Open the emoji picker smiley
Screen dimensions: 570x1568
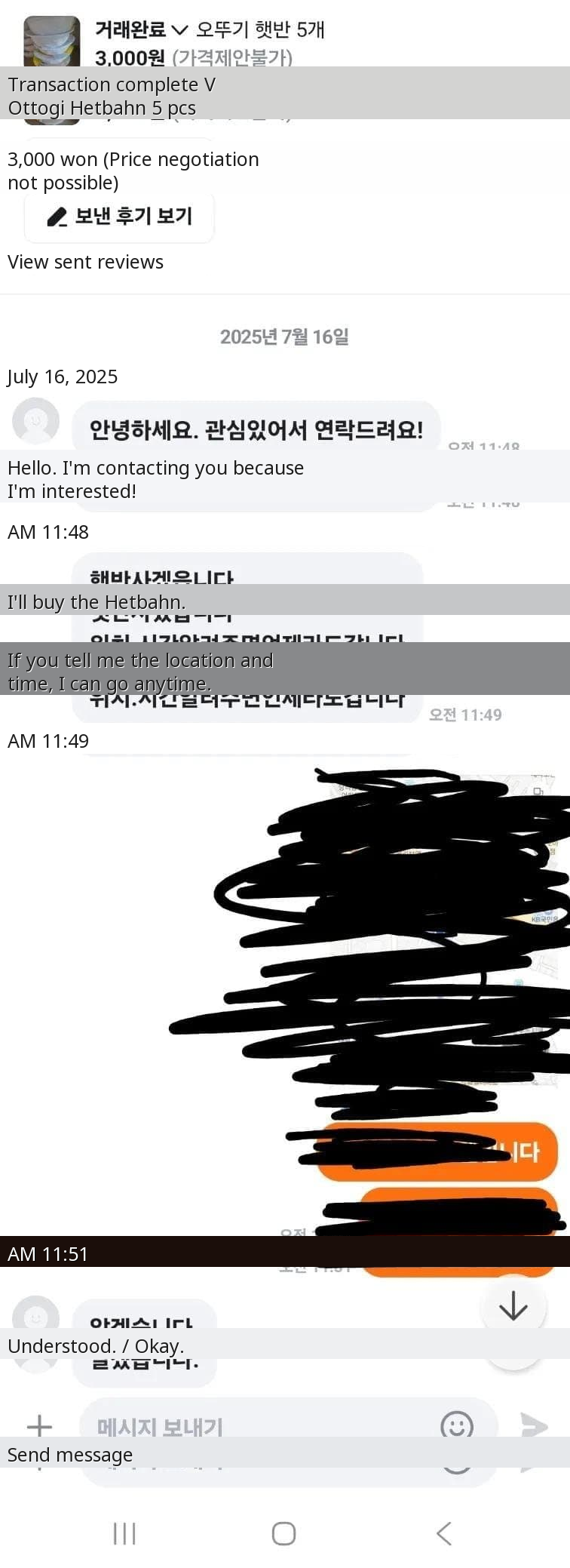coord(457,1425)
